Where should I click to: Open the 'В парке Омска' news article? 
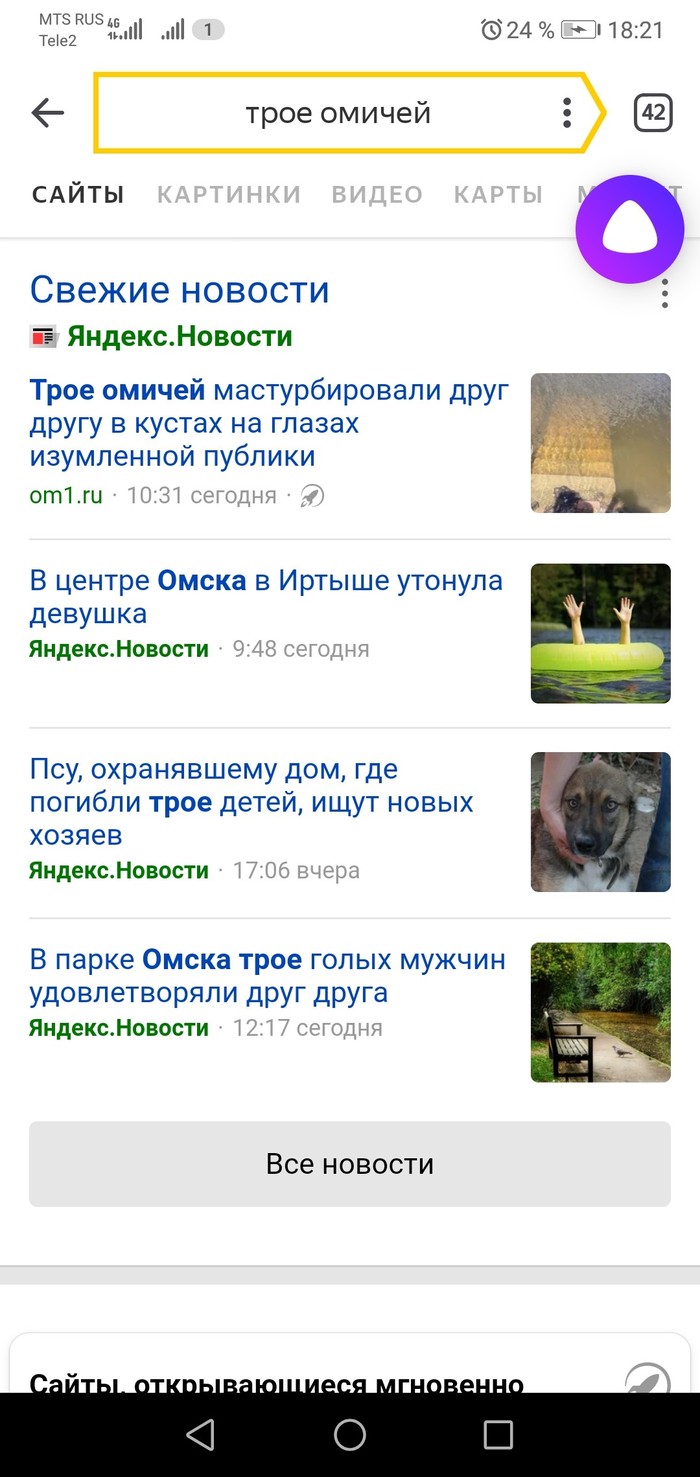(x=267, y=976)
